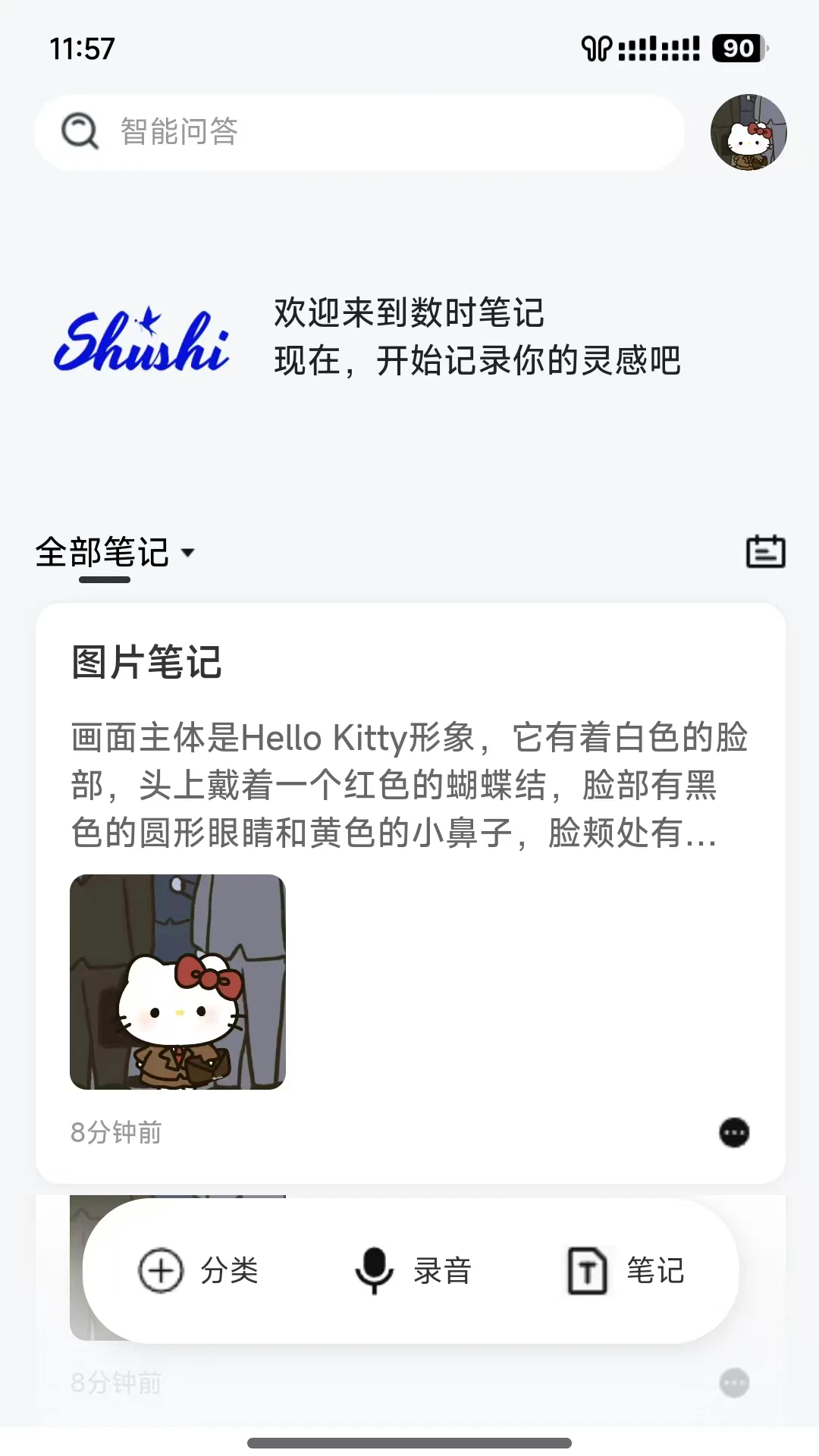Click the microphone icon beside 录音
The image size is (819, 1456).
pyautogui.click(x=373, y=1271)
